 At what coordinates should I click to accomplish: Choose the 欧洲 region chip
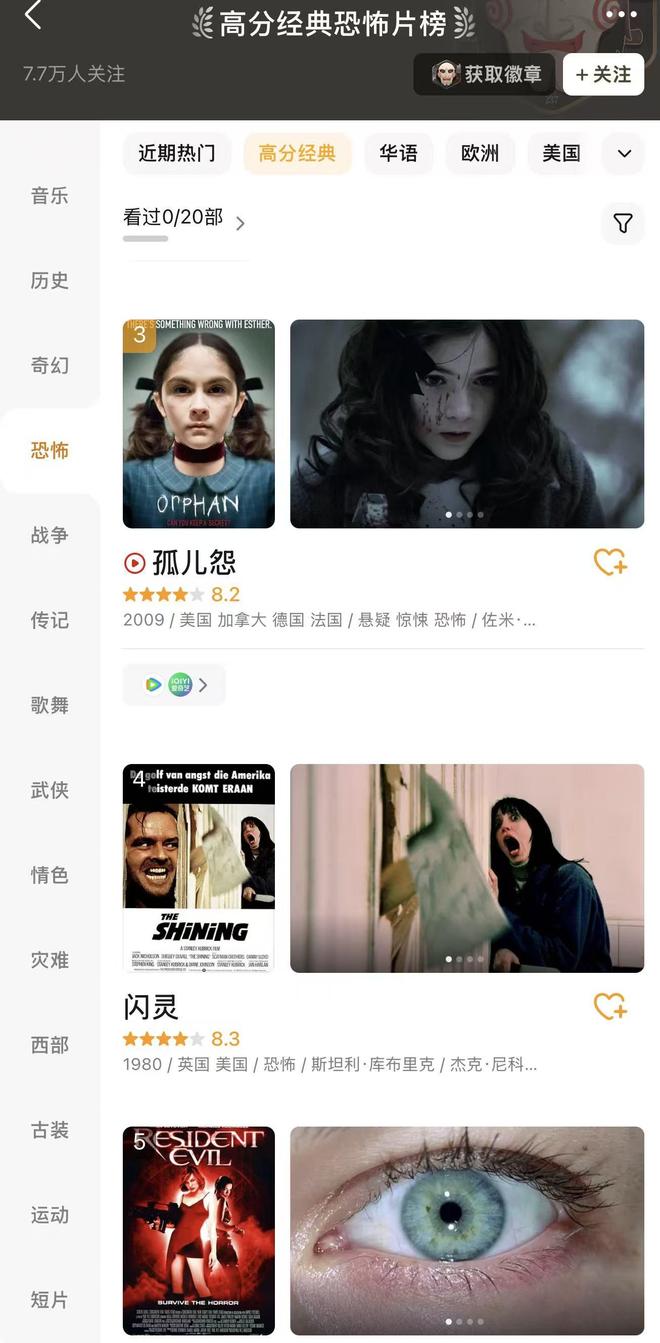click(480, 153)
